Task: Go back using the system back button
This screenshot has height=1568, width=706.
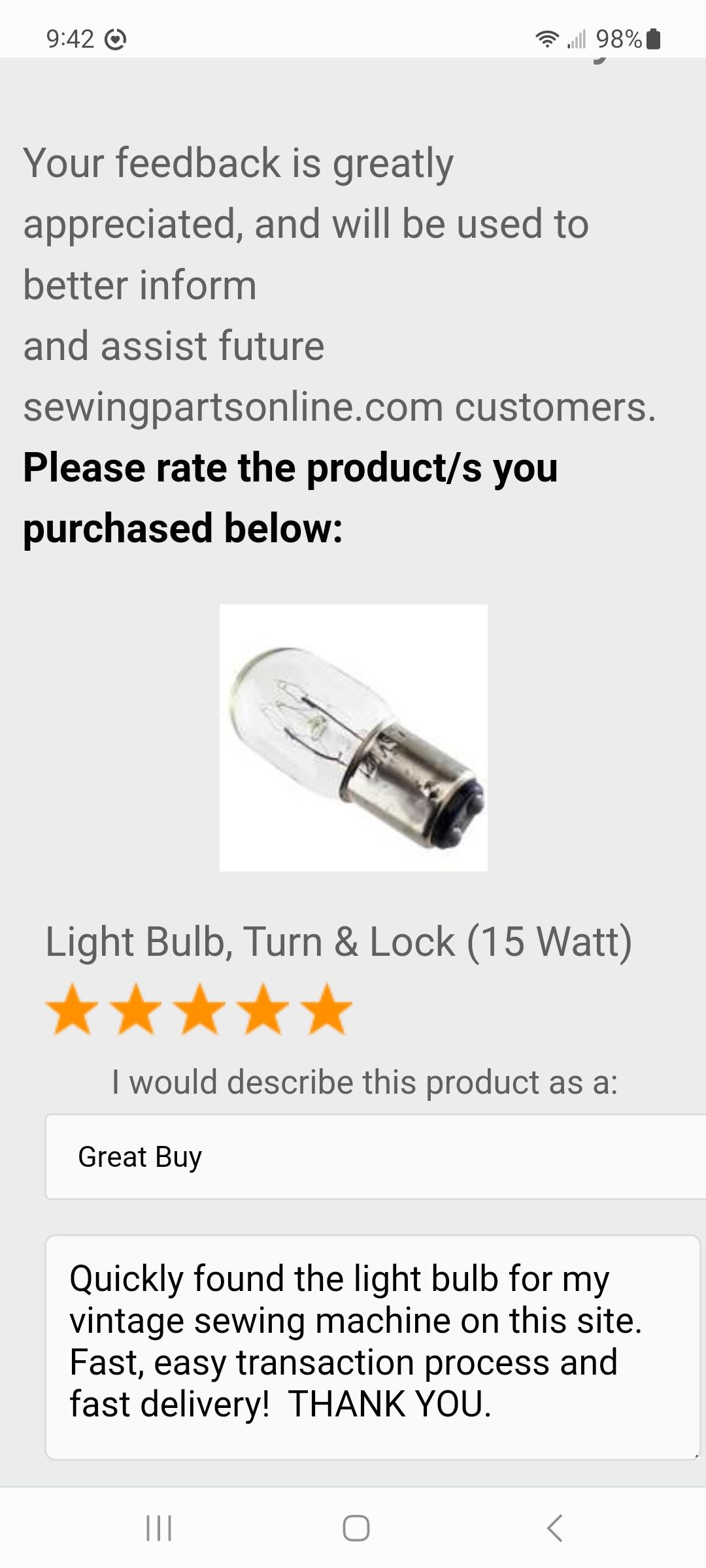Action: pyautogui.click(x=554, y=1528)
